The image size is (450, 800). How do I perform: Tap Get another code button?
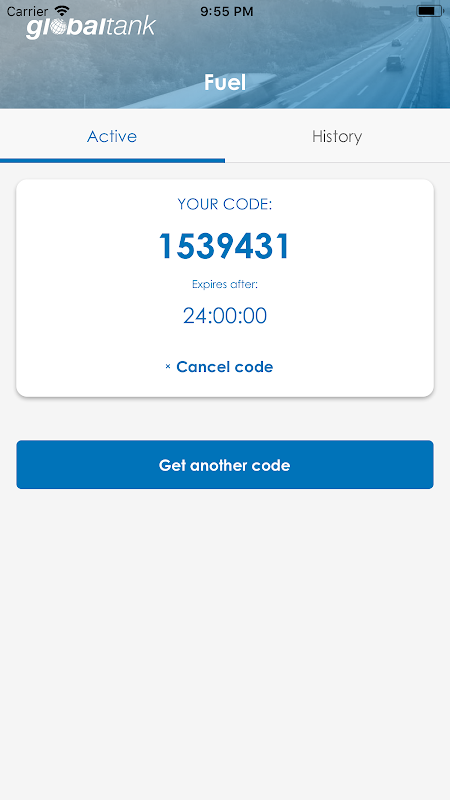(225, 465)
